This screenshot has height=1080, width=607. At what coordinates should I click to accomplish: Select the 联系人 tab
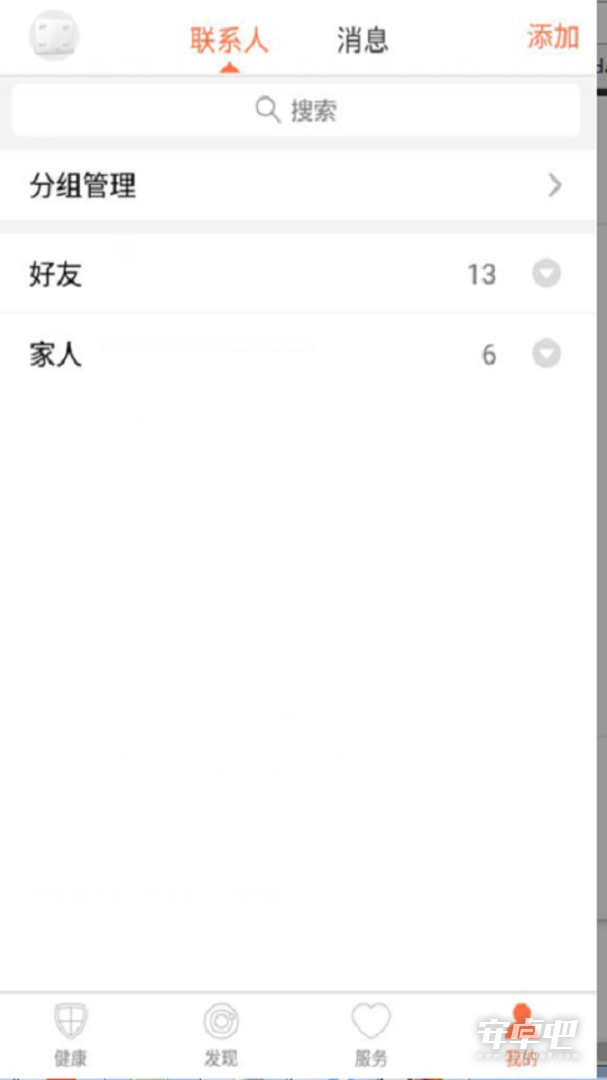coord(229,40)
